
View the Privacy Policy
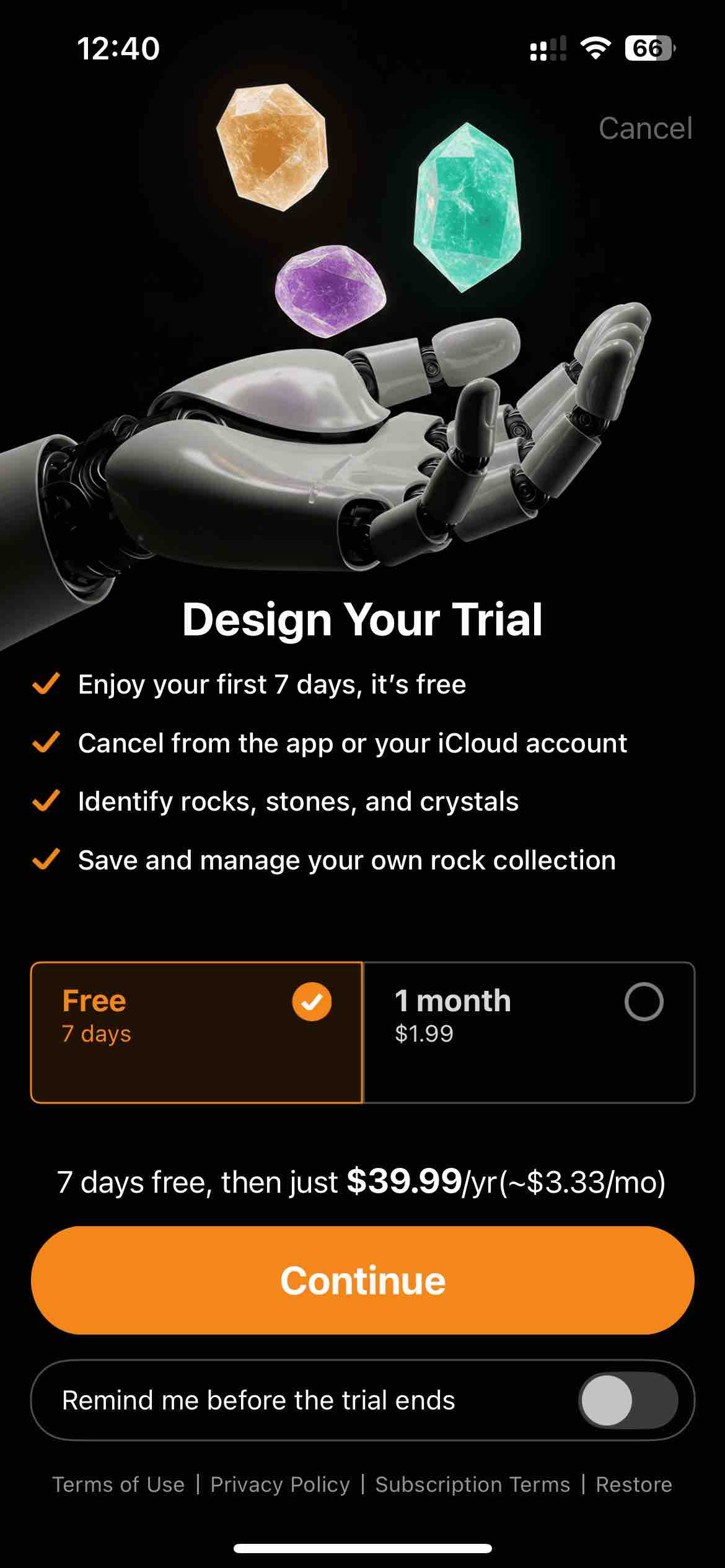coord(280,1484)
